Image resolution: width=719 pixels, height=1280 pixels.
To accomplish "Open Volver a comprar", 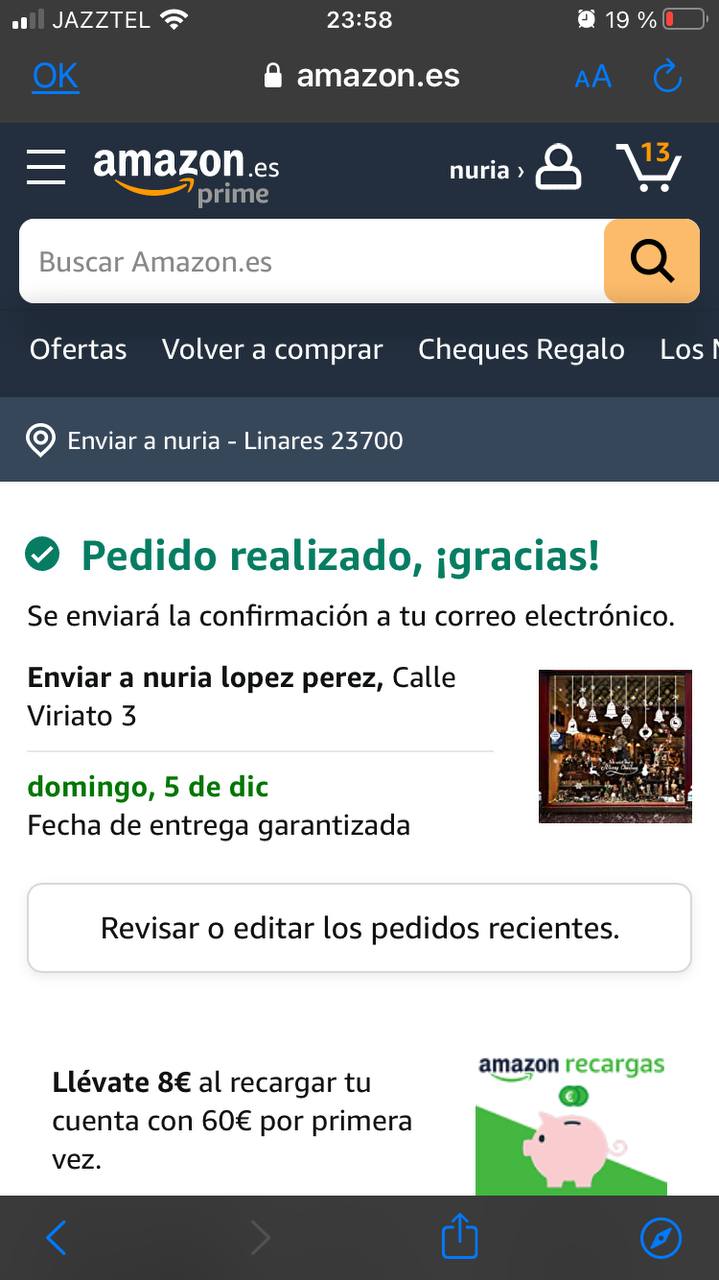I will (272, 349).
